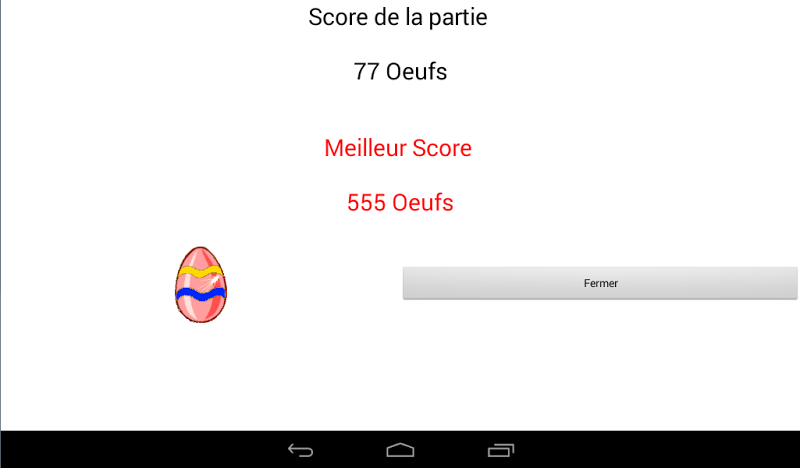Go back using the system back arrow
Screen dimensions: 800x468
[300, 450]
